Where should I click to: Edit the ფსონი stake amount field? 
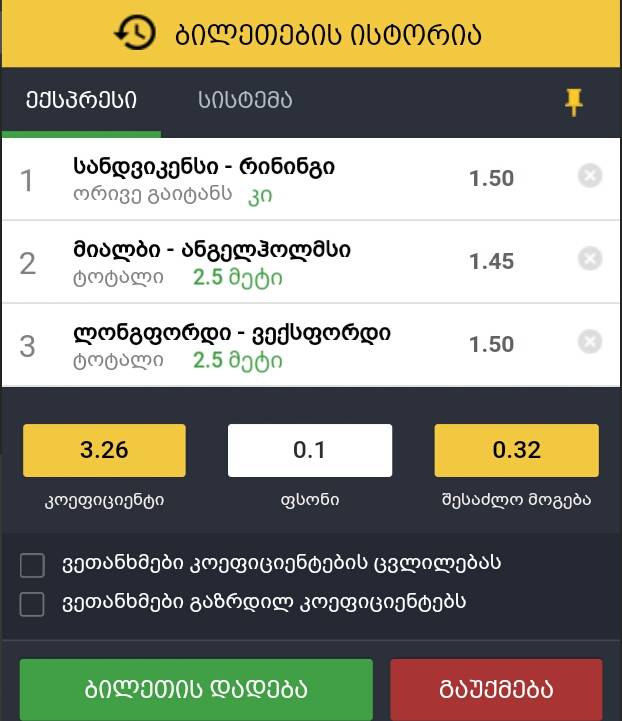point(310,450)
